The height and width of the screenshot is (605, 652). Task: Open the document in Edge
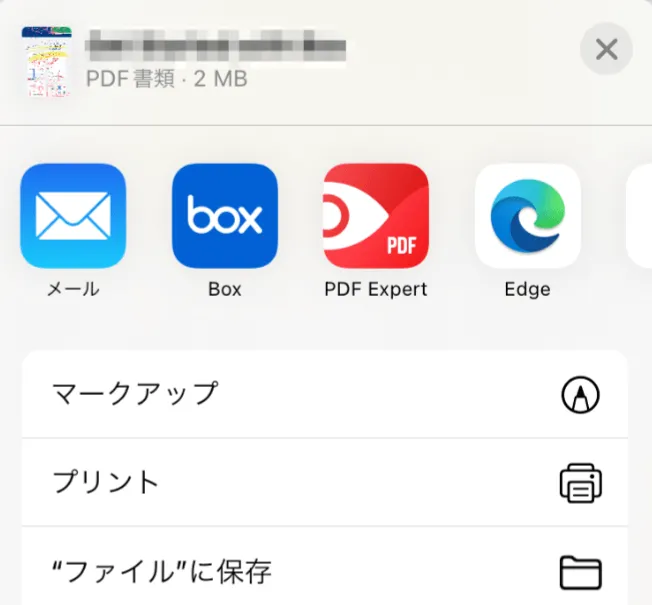point(527,216)
